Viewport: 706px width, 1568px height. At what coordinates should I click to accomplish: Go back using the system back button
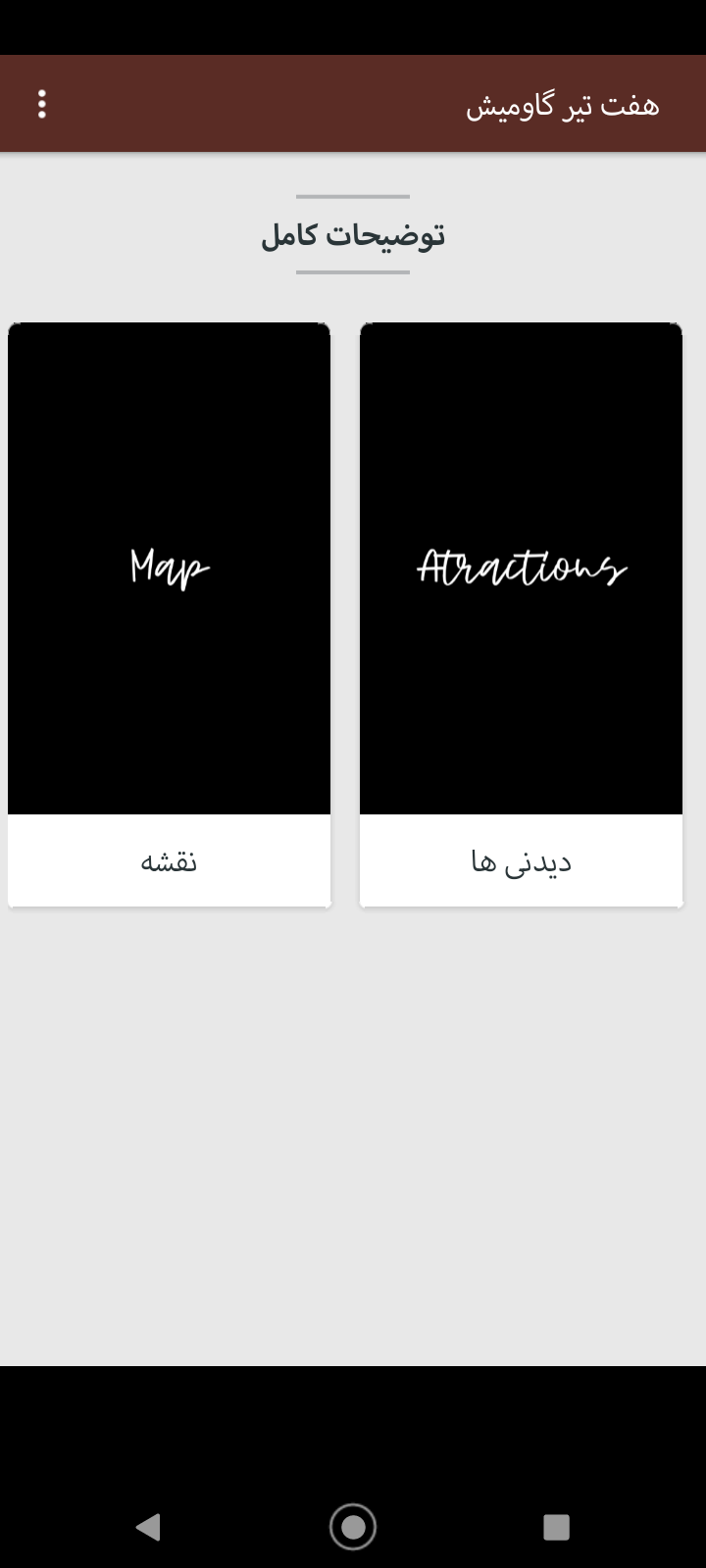click(148, 1526)
